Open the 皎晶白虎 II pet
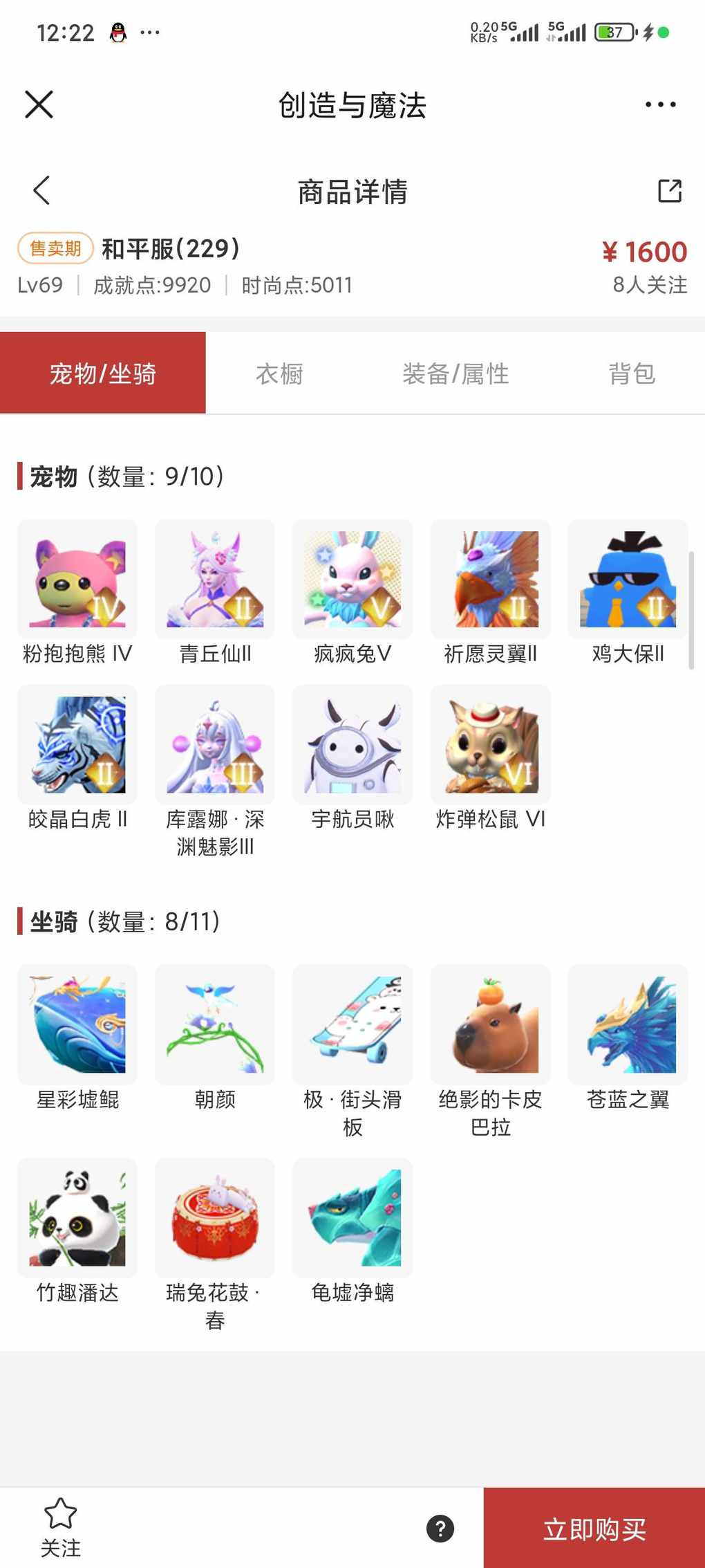705x1568 pixels. [x=77, y=745]
